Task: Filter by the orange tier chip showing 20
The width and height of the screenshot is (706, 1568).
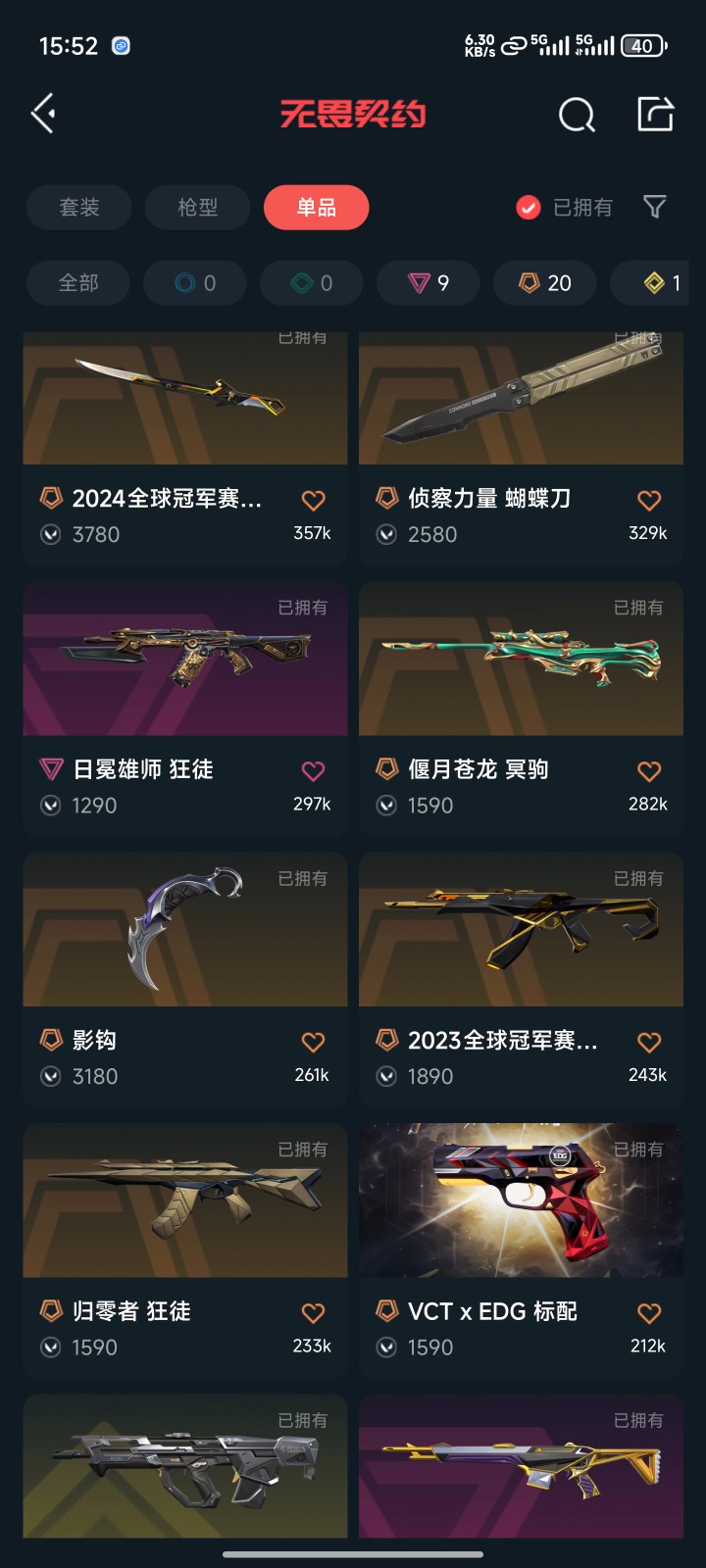Action: tap(545, 283)
